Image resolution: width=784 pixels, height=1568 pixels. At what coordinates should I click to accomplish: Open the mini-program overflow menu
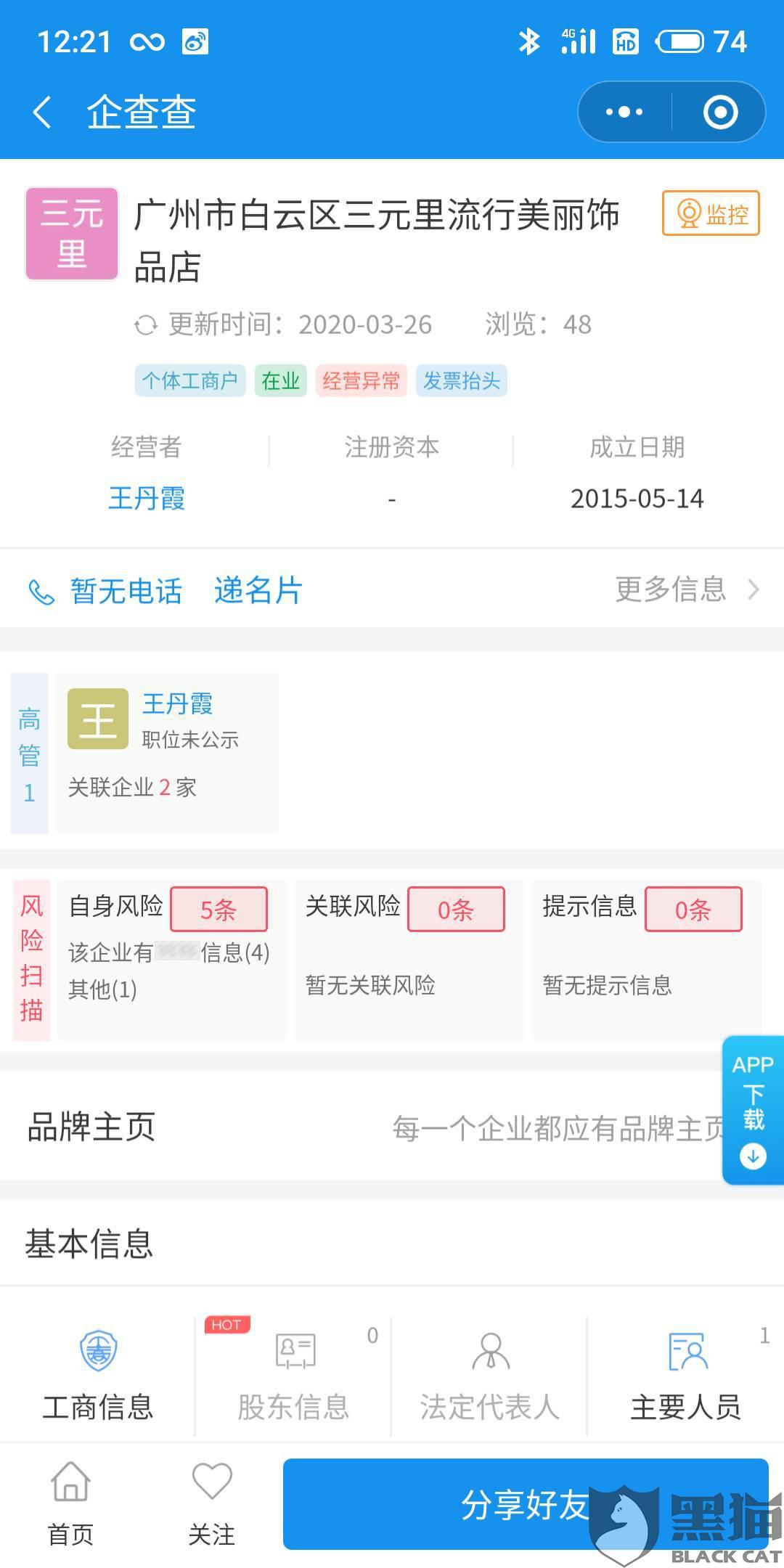click(624, 112)
